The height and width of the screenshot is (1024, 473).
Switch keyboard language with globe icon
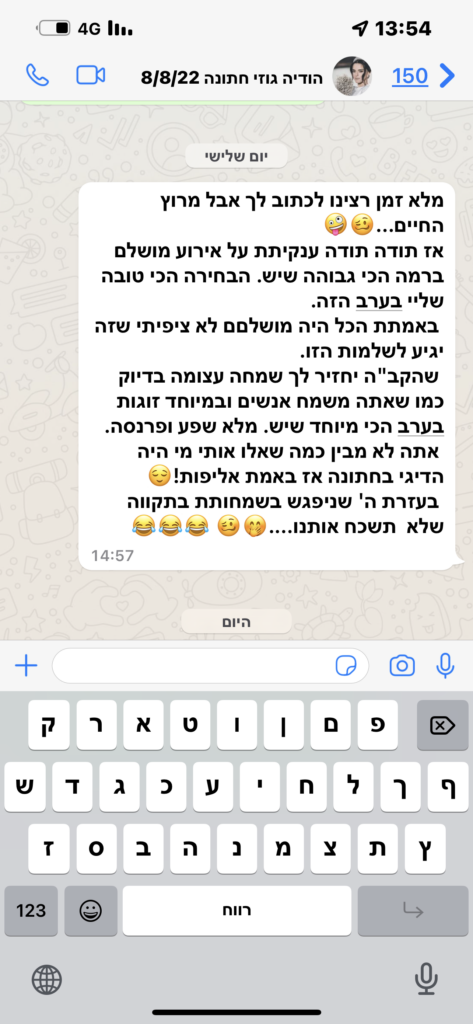pyautogui.click(x=47, y=980)
